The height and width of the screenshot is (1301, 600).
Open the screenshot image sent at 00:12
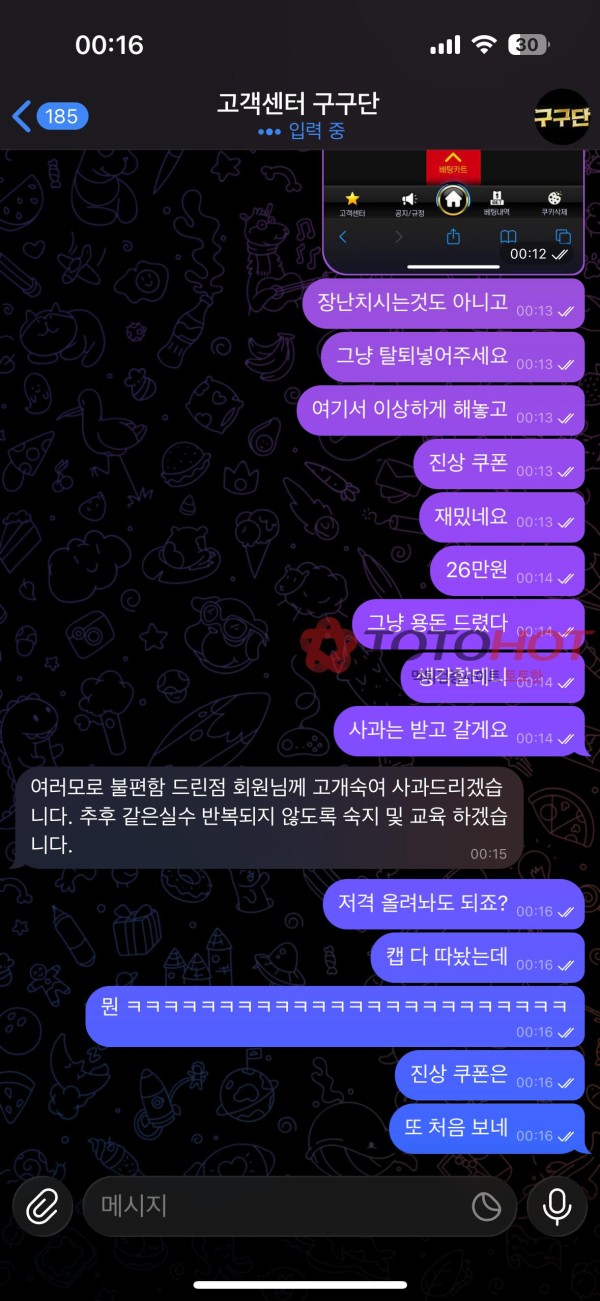tap(453, 212)
